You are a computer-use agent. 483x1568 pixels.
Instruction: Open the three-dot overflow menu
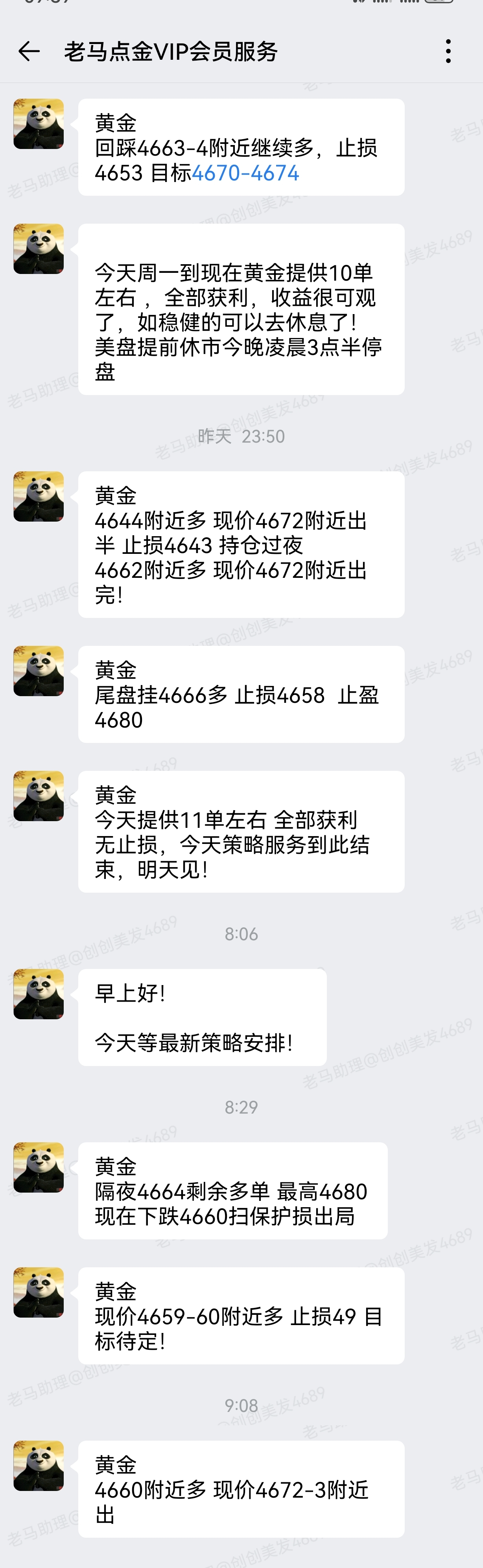coord(448,52)
